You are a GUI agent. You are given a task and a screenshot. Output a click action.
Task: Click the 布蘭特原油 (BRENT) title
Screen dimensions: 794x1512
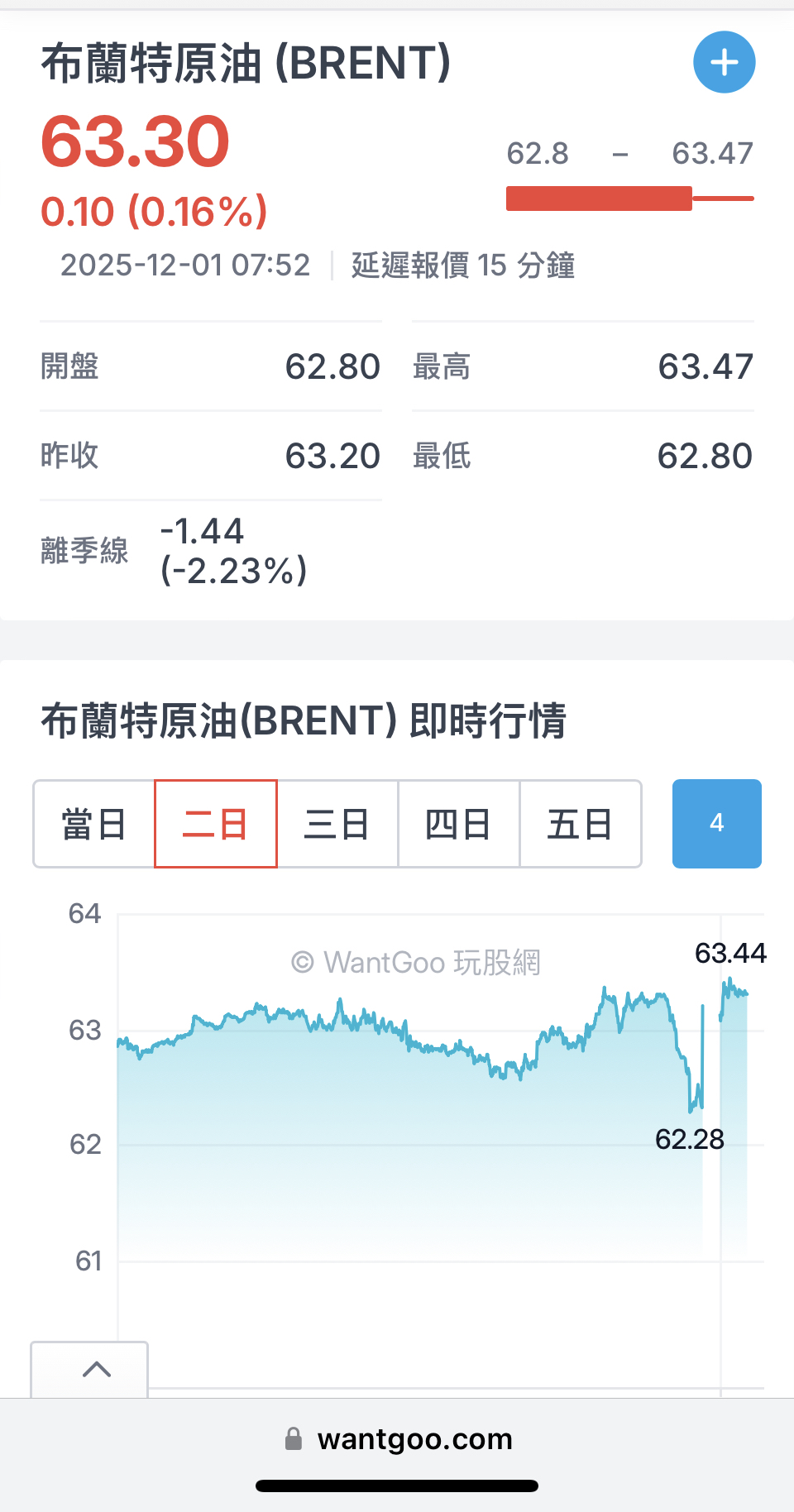coord(246,63)
